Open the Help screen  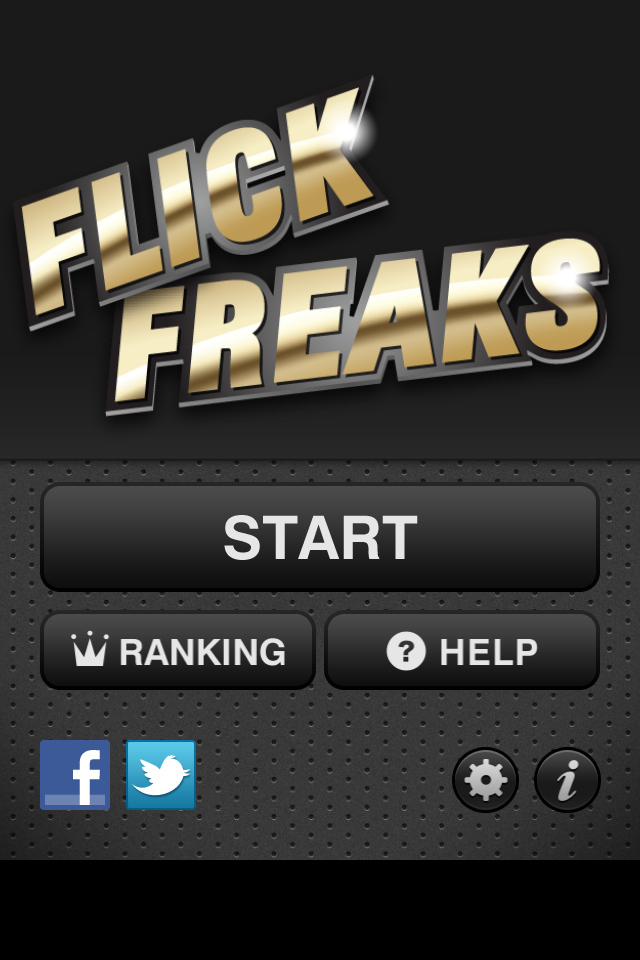pos(462,651)
